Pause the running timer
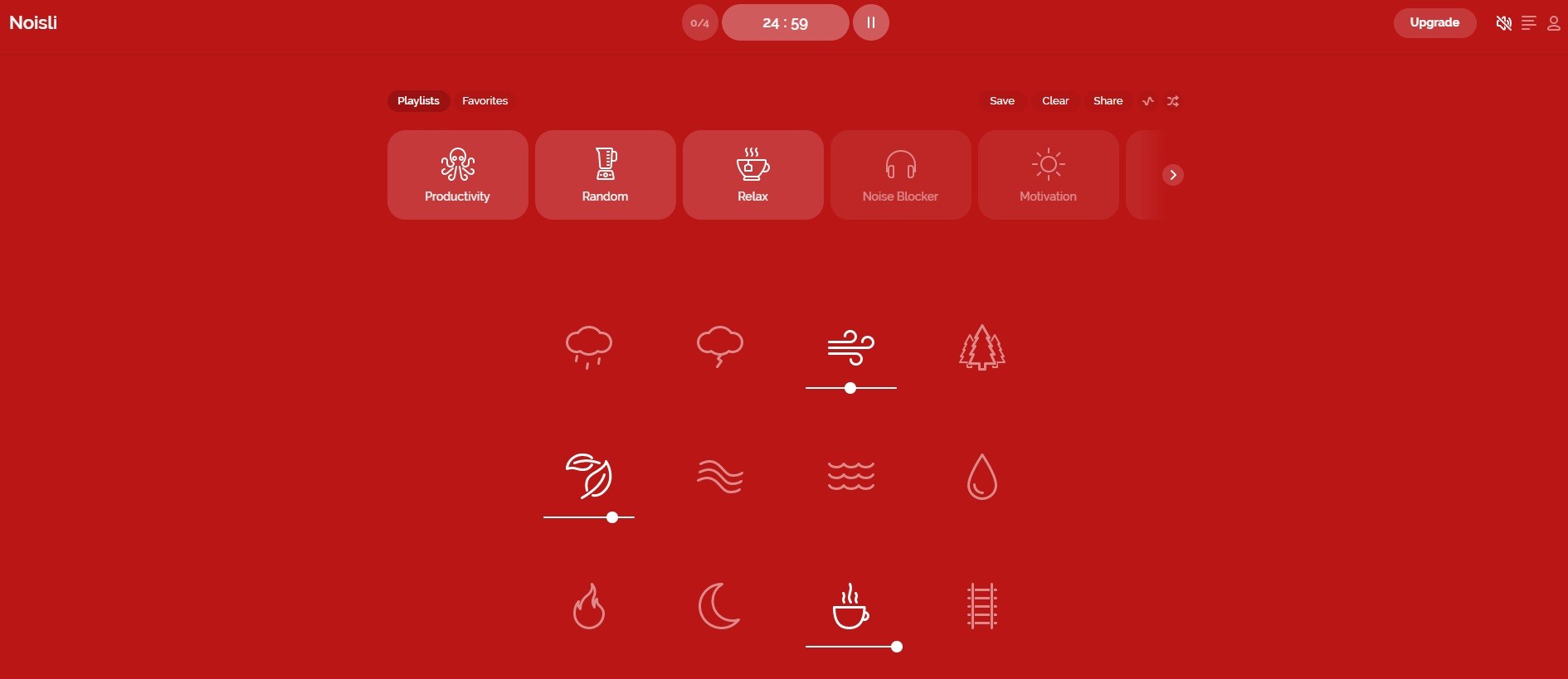 [x=870, y=22]
